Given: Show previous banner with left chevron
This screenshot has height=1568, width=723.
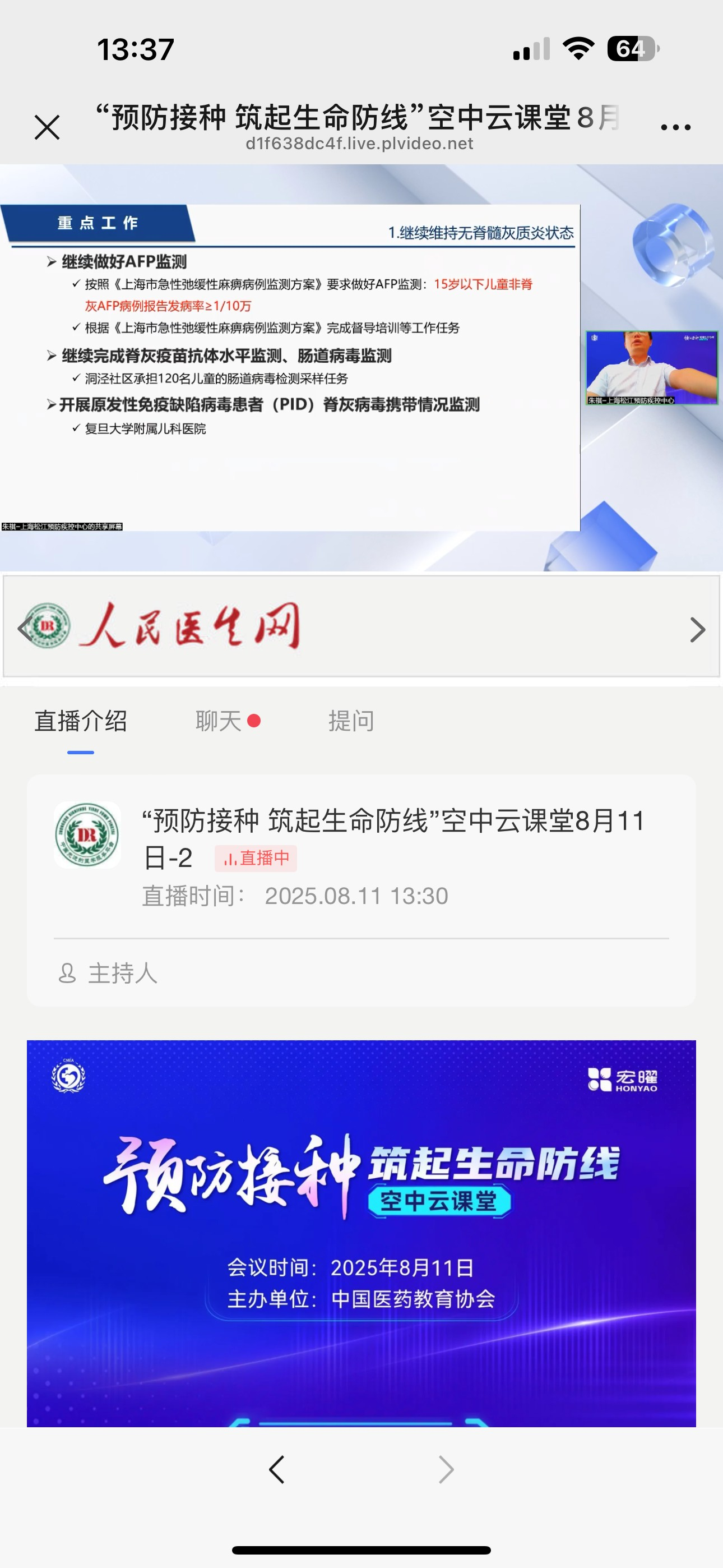Looking at the screenshot, I should pyautogui.click(x=25, y=628).
